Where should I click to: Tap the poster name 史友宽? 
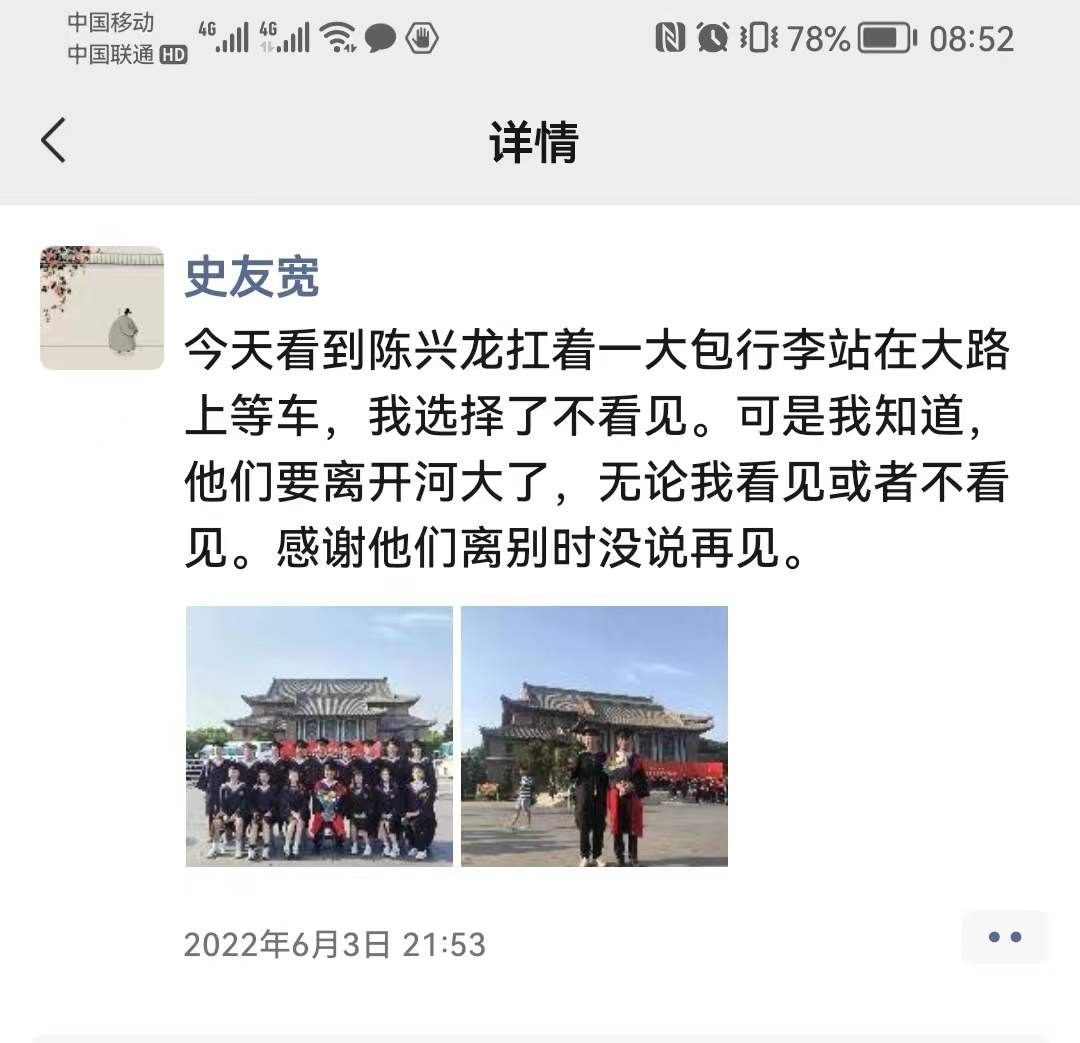(x=252, y=276)
